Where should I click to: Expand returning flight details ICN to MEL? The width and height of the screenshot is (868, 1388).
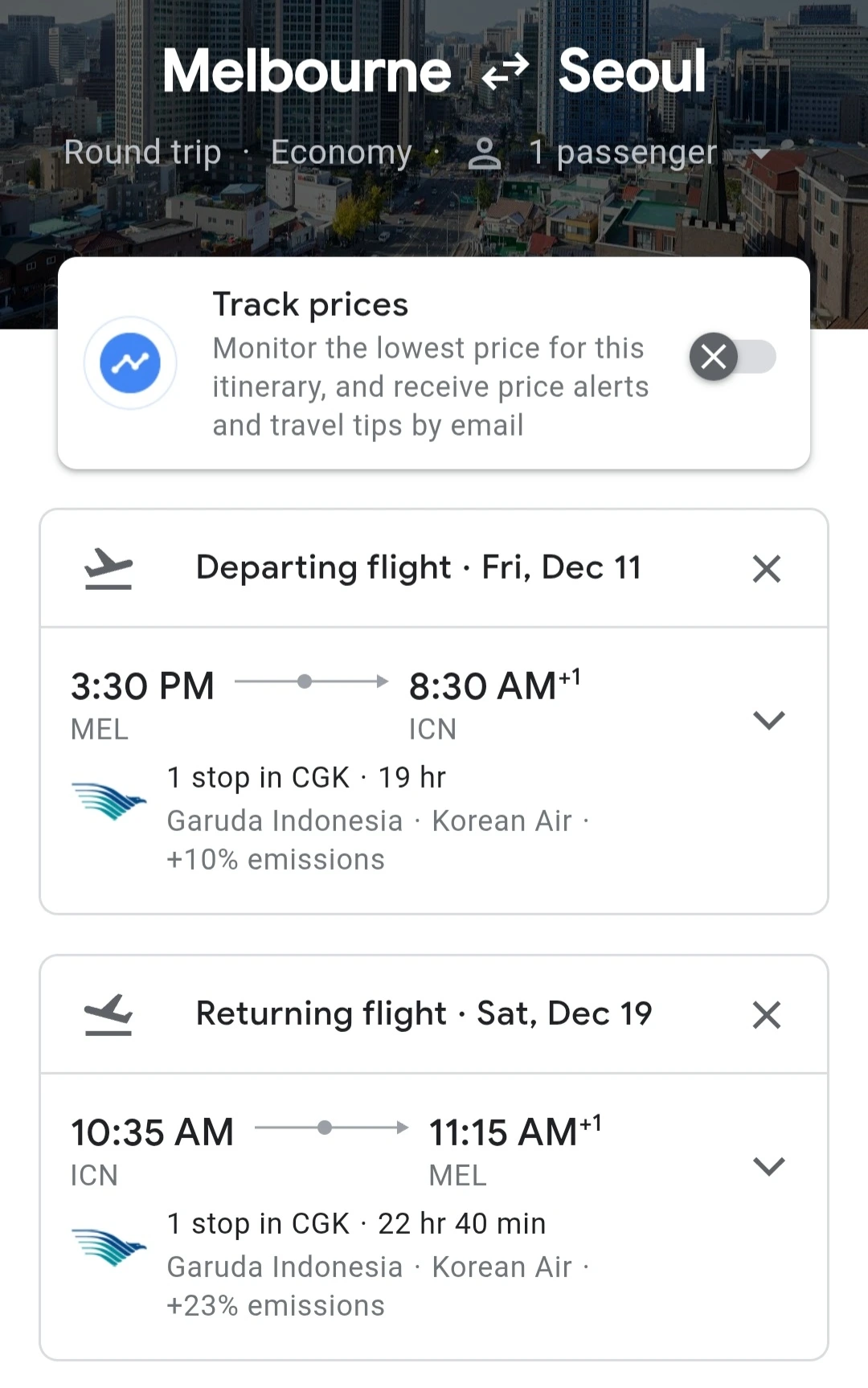pyautogui.click(x=768, y=1165)
